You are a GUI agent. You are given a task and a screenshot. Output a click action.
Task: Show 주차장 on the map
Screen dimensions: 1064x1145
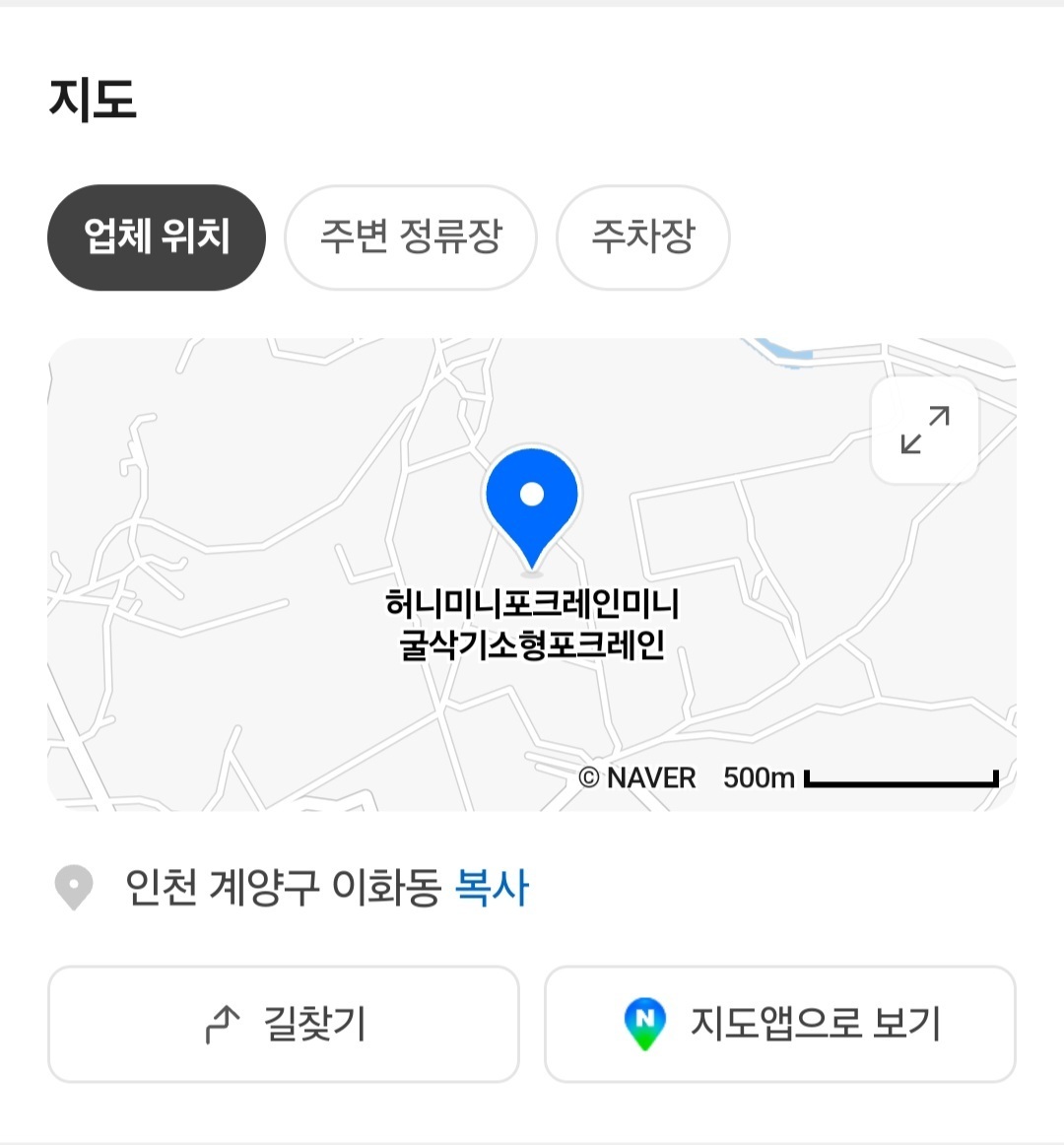(642, 237)
